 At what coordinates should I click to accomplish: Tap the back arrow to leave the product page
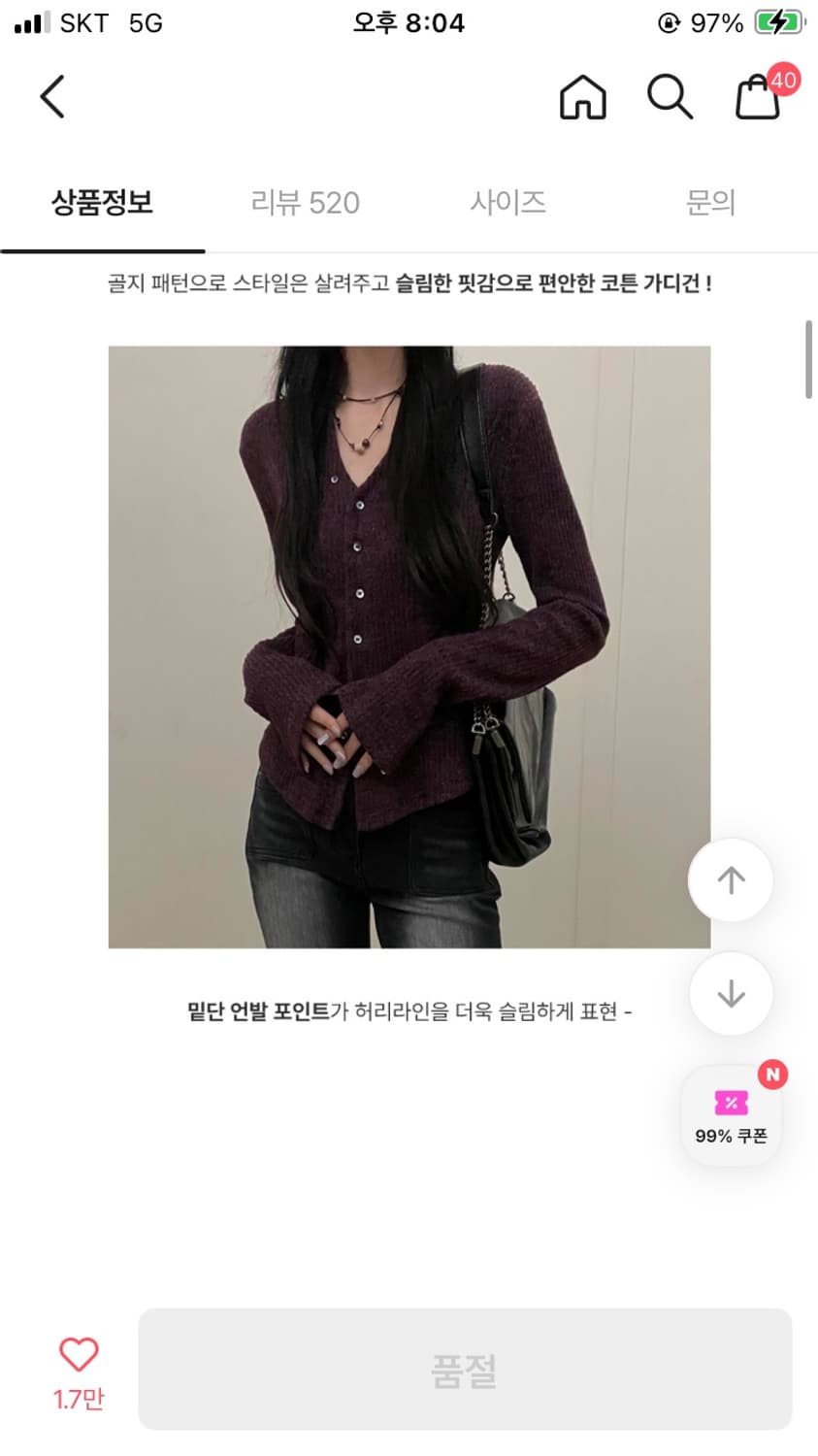[x=52, y=97]
